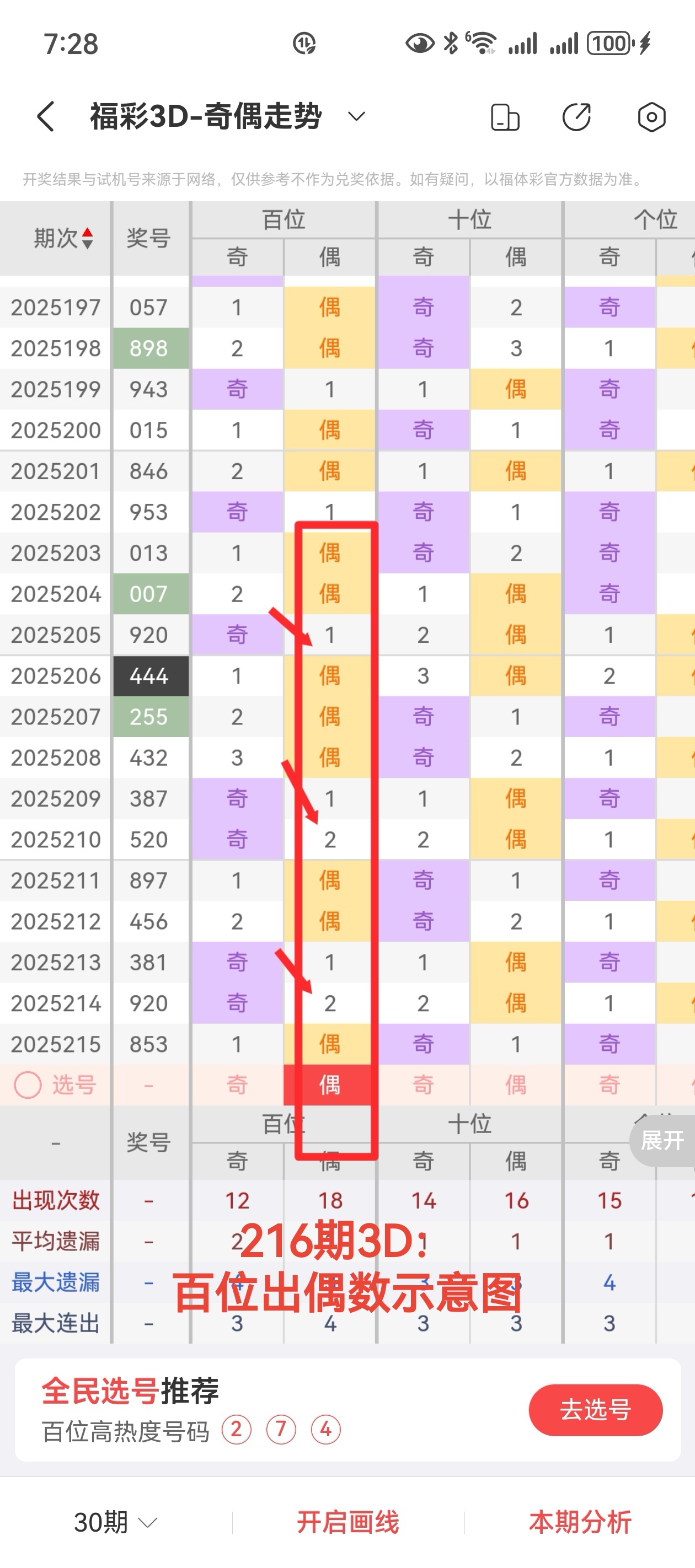The height and width of the screenshot is (1568, 695).
Task: Open the hexagon settings icon
Action: coord(651,117)
